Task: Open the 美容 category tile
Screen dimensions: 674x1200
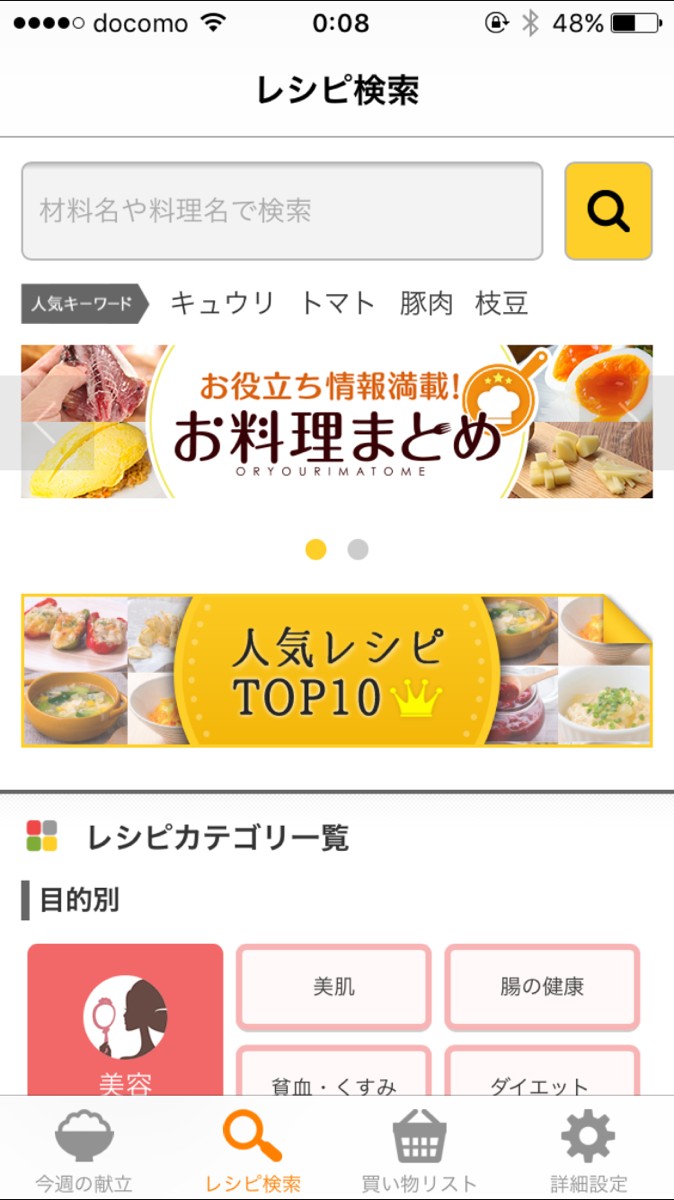Action: [x=125, y=1020]
